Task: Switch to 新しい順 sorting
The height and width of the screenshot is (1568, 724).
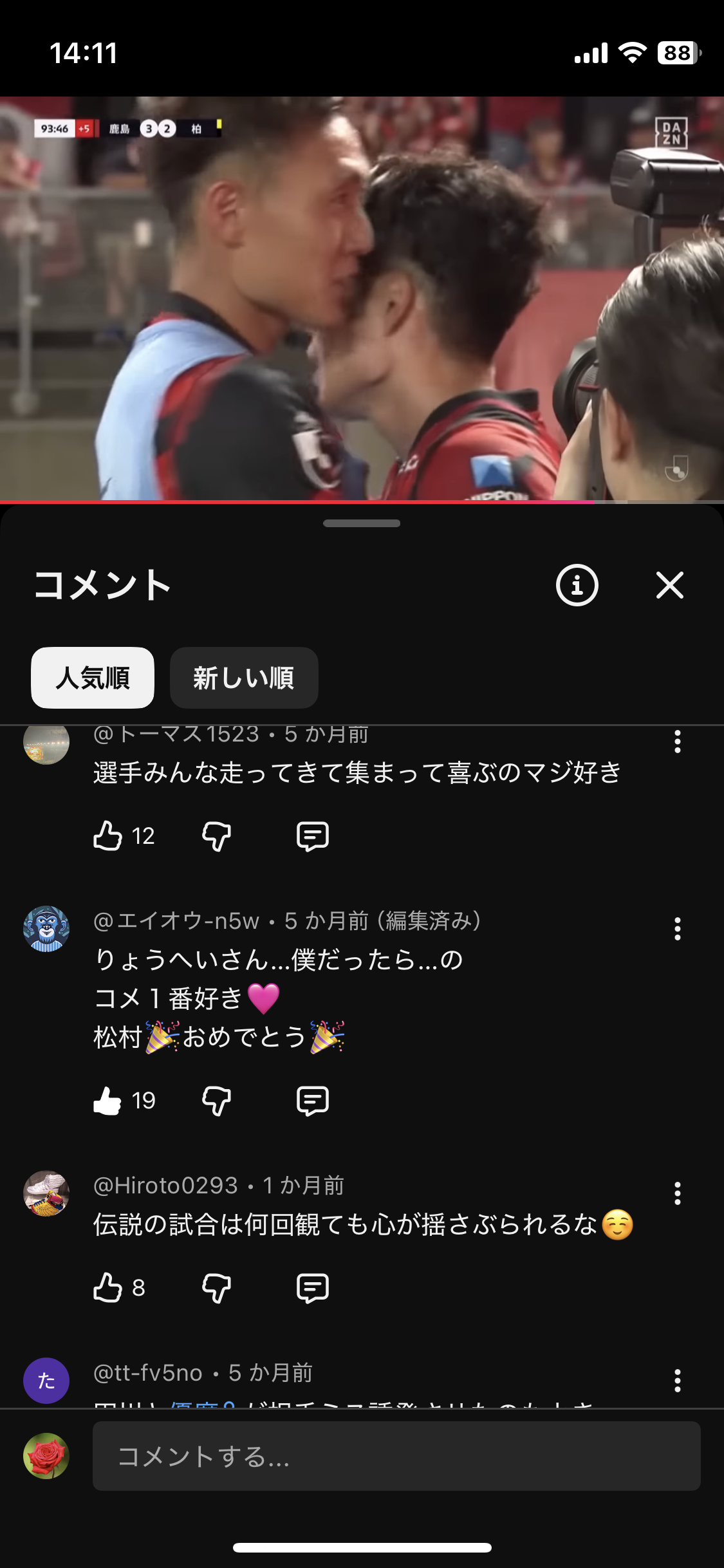Action: (244, 678)
